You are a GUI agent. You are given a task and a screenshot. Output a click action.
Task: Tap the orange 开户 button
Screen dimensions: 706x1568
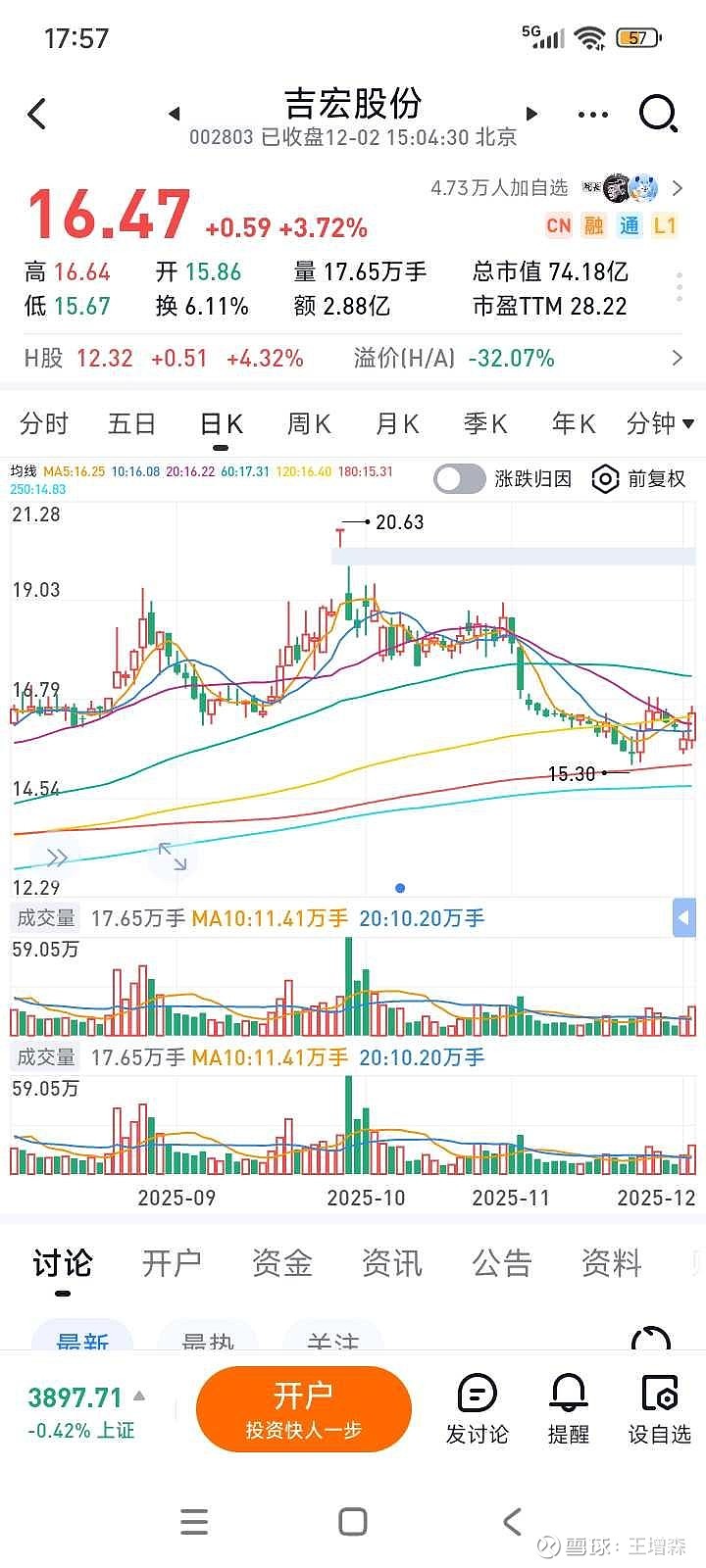pos(303,1409)
